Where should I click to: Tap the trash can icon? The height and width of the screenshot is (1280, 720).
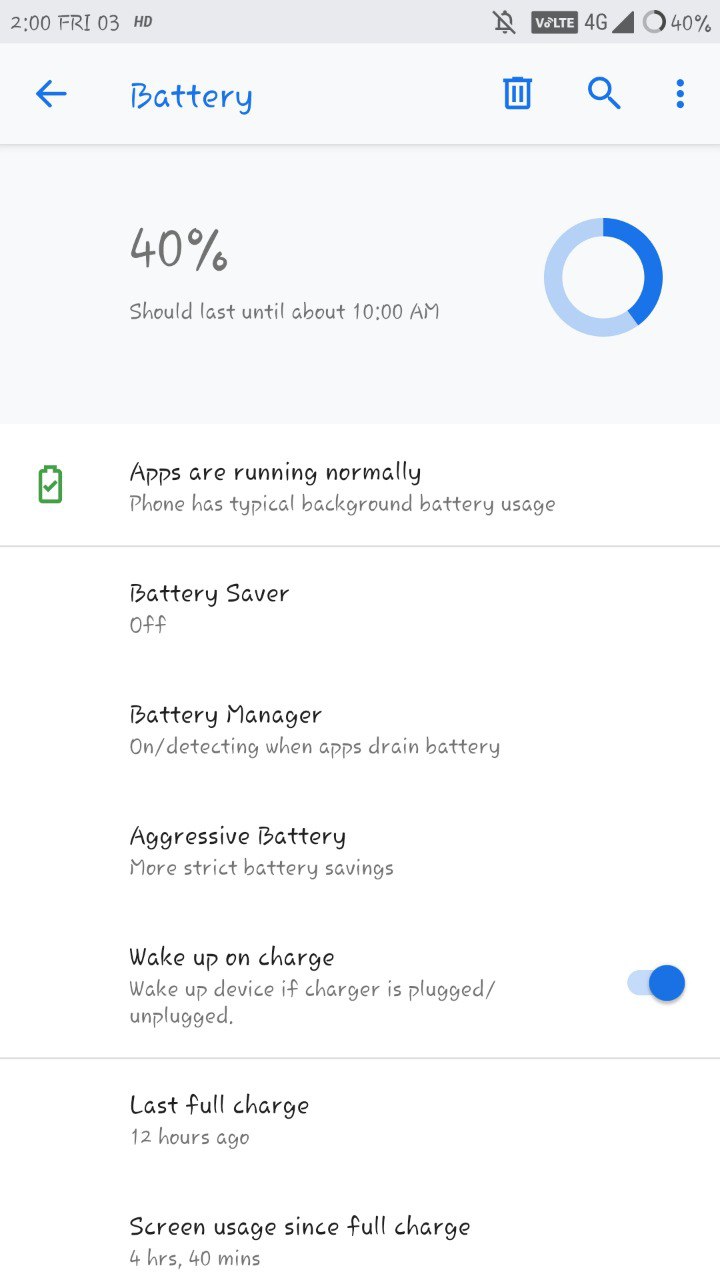point(517,94)
